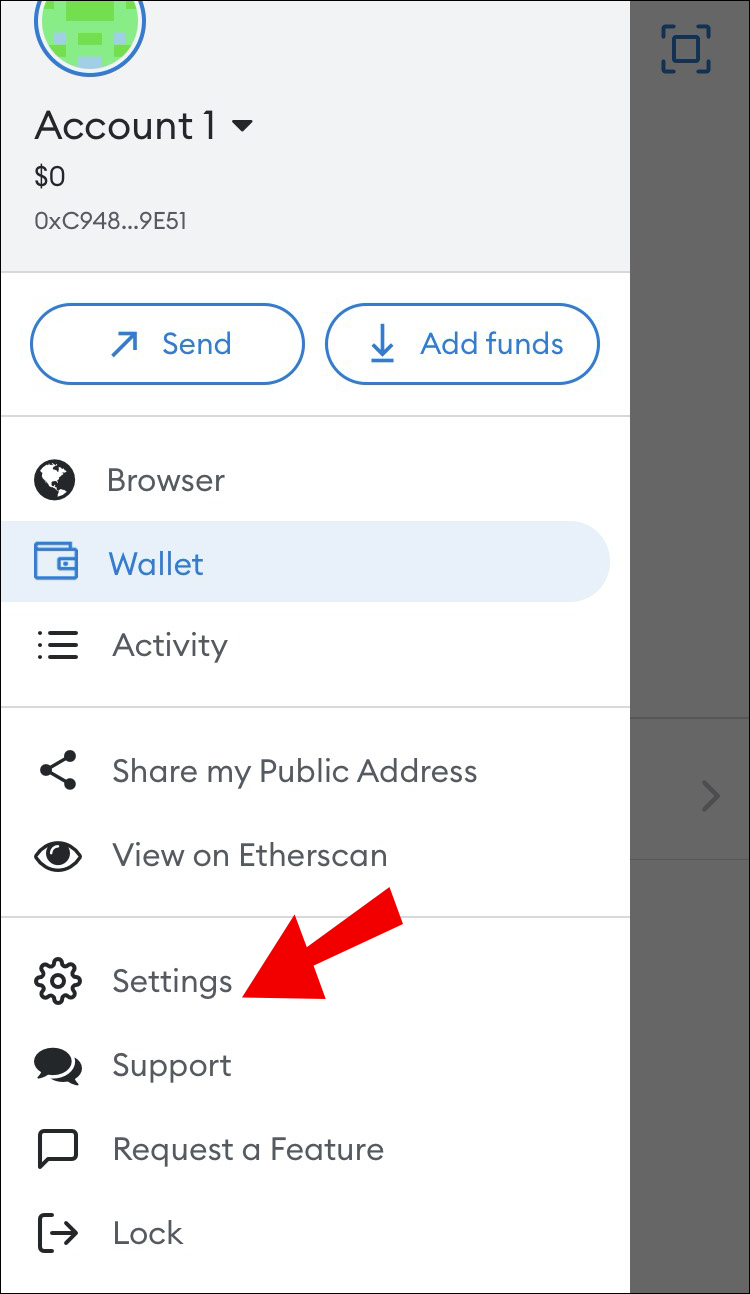The height and width of the screenshot is (1294, 750).
Task: Lock the wallet
Action: [147, 1233]
